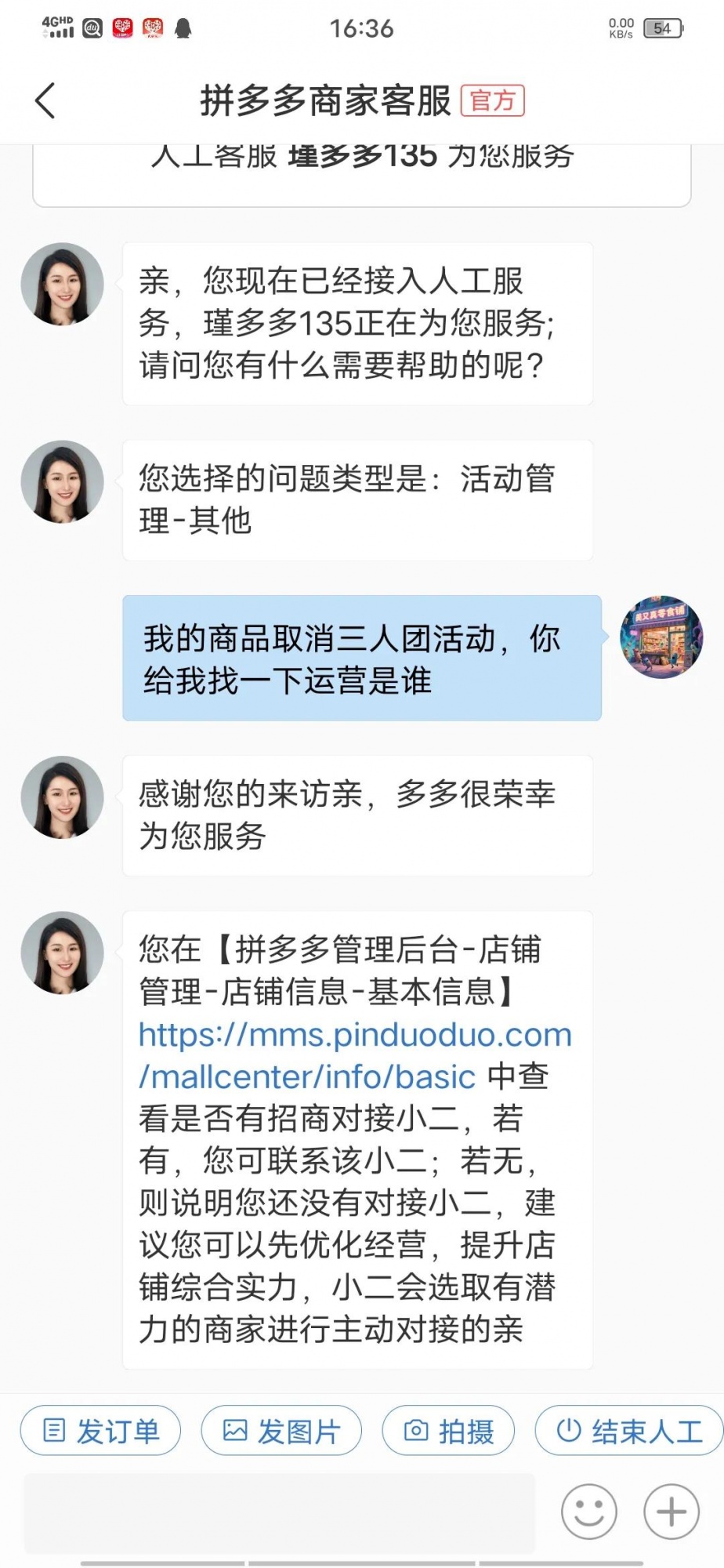
Task: Tap 发订单 to send an order
Action: coord(100,1431)
